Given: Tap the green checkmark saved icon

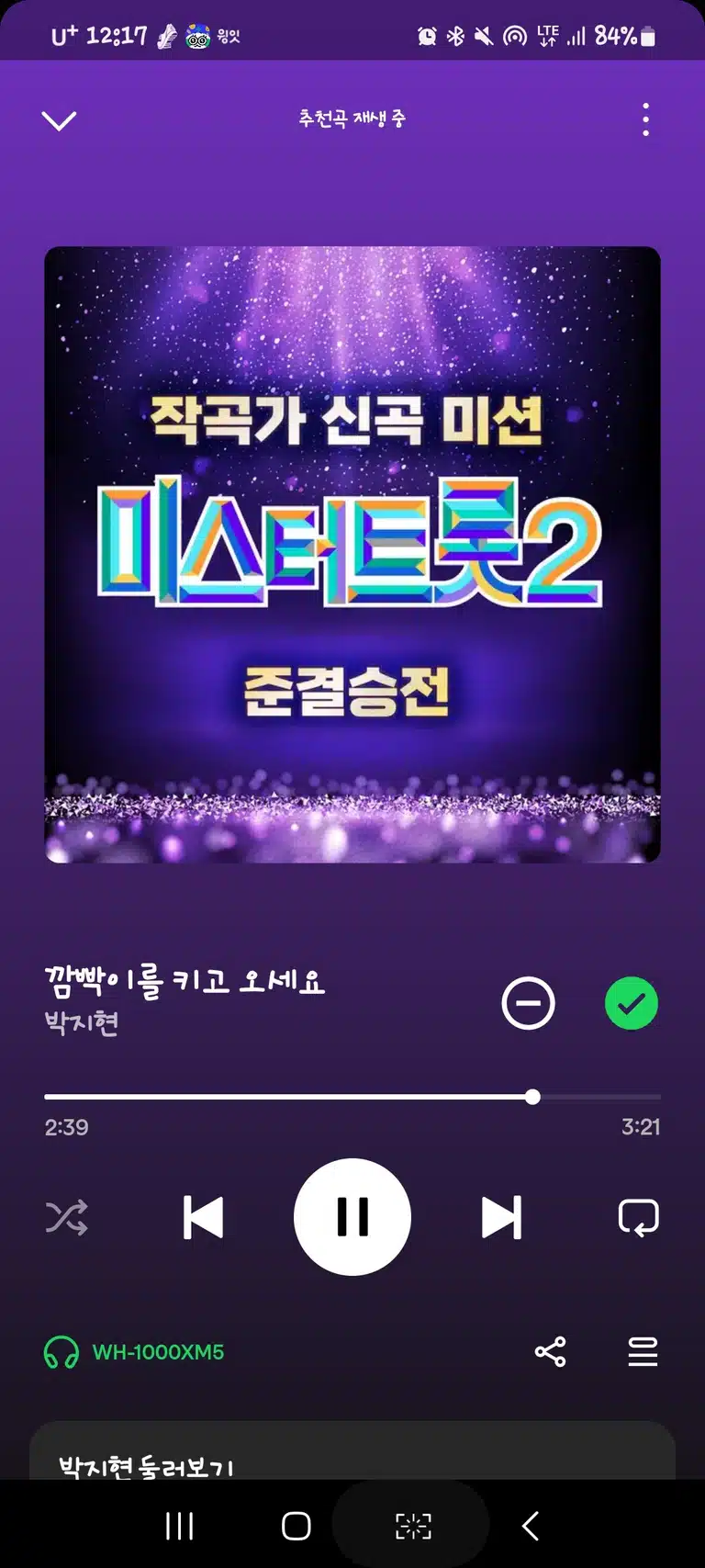Looking at the screenshot, I should 632,1003.
